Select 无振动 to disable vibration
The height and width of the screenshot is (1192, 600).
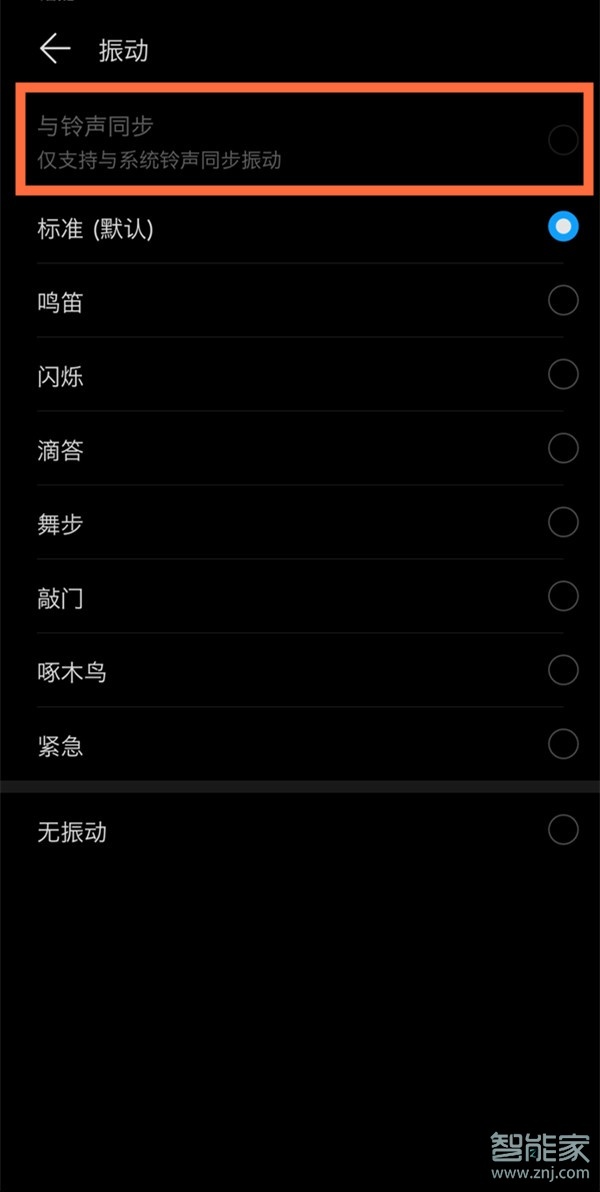pos(300,829)
